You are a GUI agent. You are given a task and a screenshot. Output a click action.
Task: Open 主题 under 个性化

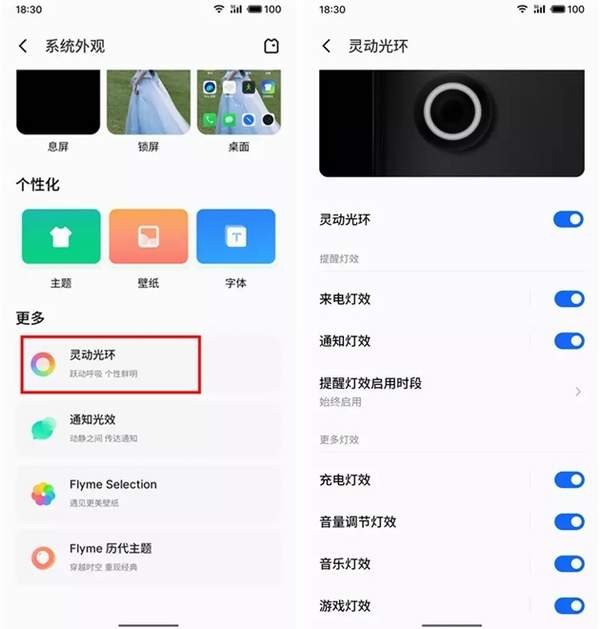tap(61, 237)
